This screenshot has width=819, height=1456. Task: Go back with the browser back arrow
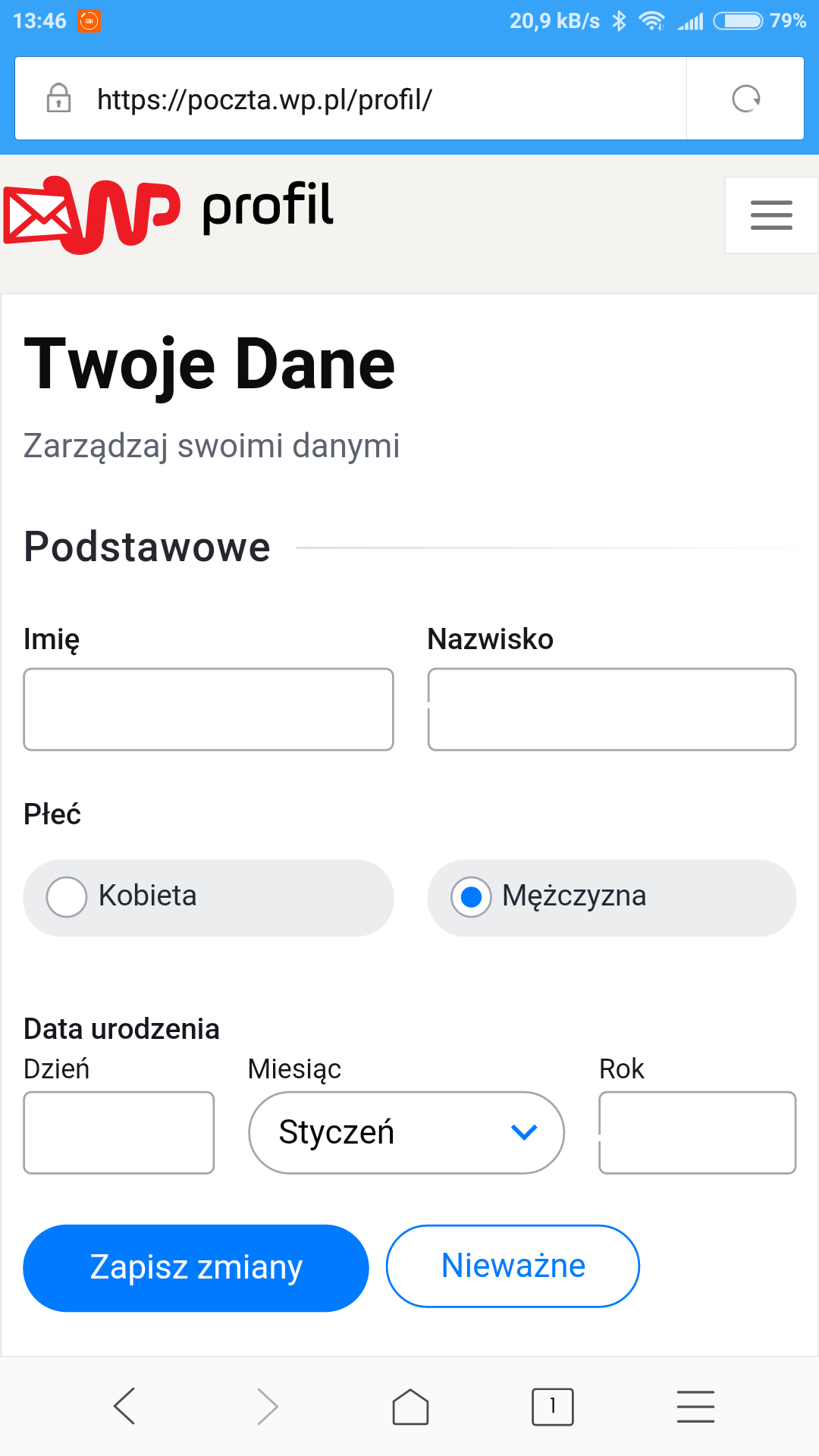[x=124, y=1407]
